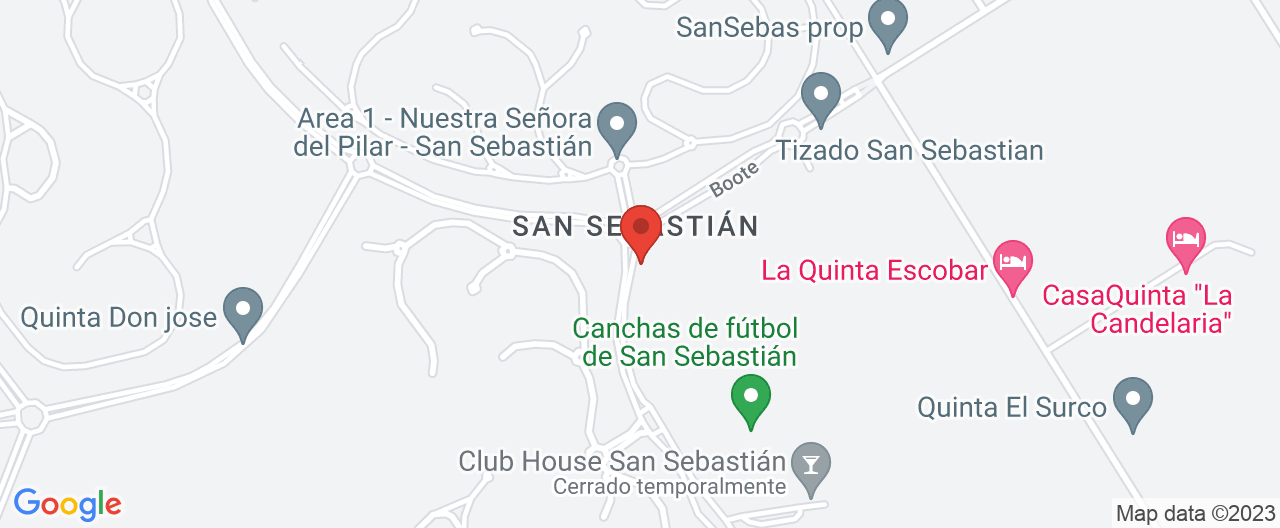Select the Tizado San Sebastian pin
This screenshot has height=528, width=1280.
point(821,97)
